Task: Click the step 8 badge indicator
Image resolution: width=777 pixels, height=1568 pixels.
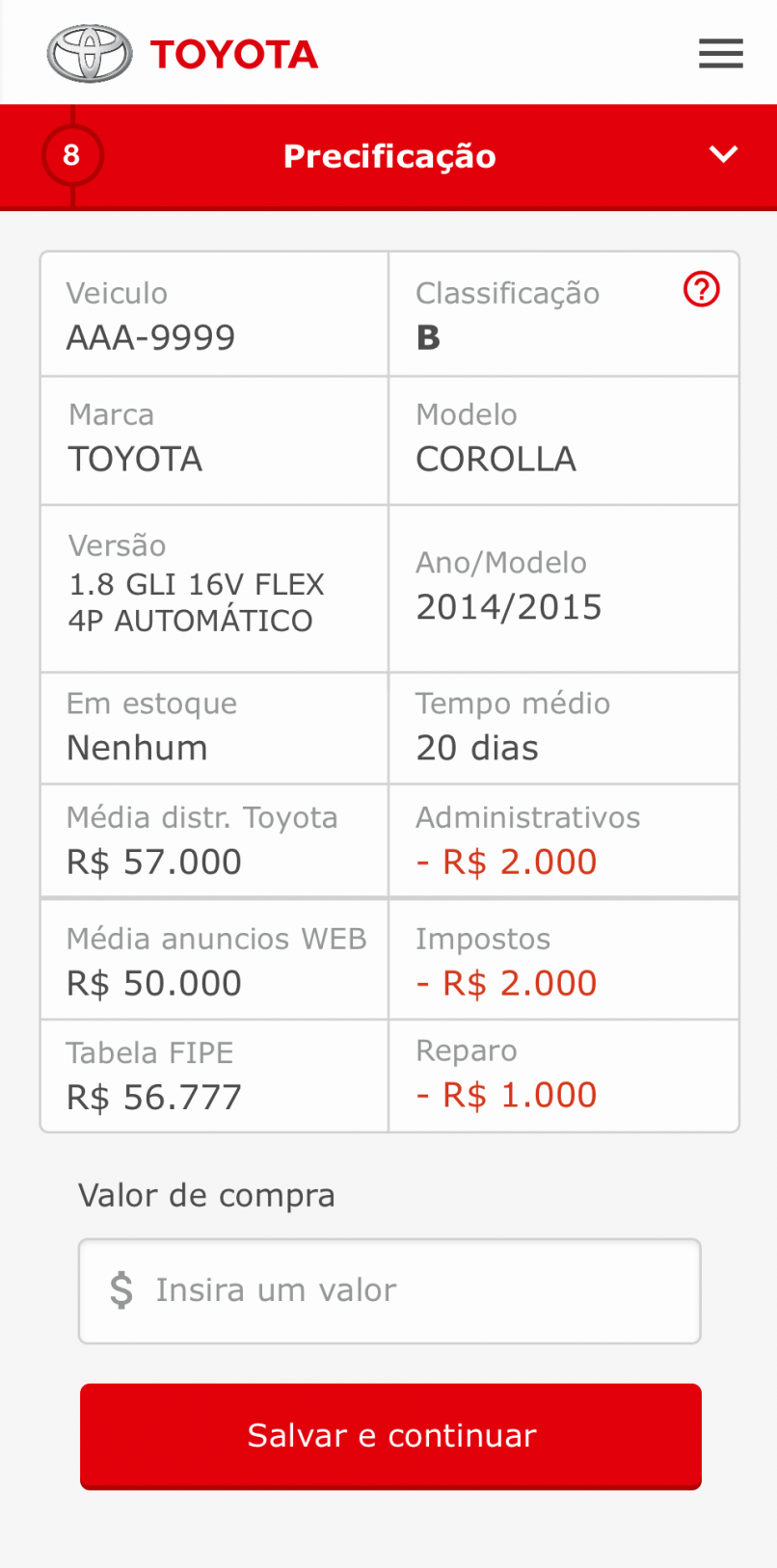Action: pyautogui.click(x=71, y=155)
